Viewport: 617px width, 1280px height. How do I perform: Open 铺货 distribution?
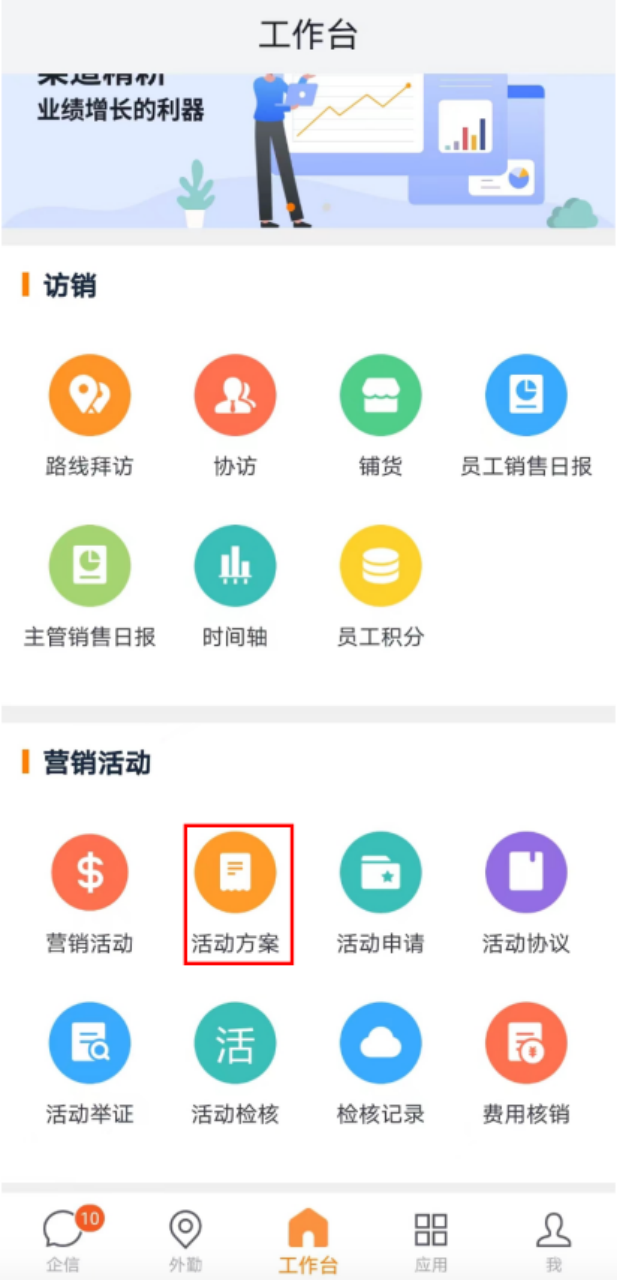(x=380, y=396)
